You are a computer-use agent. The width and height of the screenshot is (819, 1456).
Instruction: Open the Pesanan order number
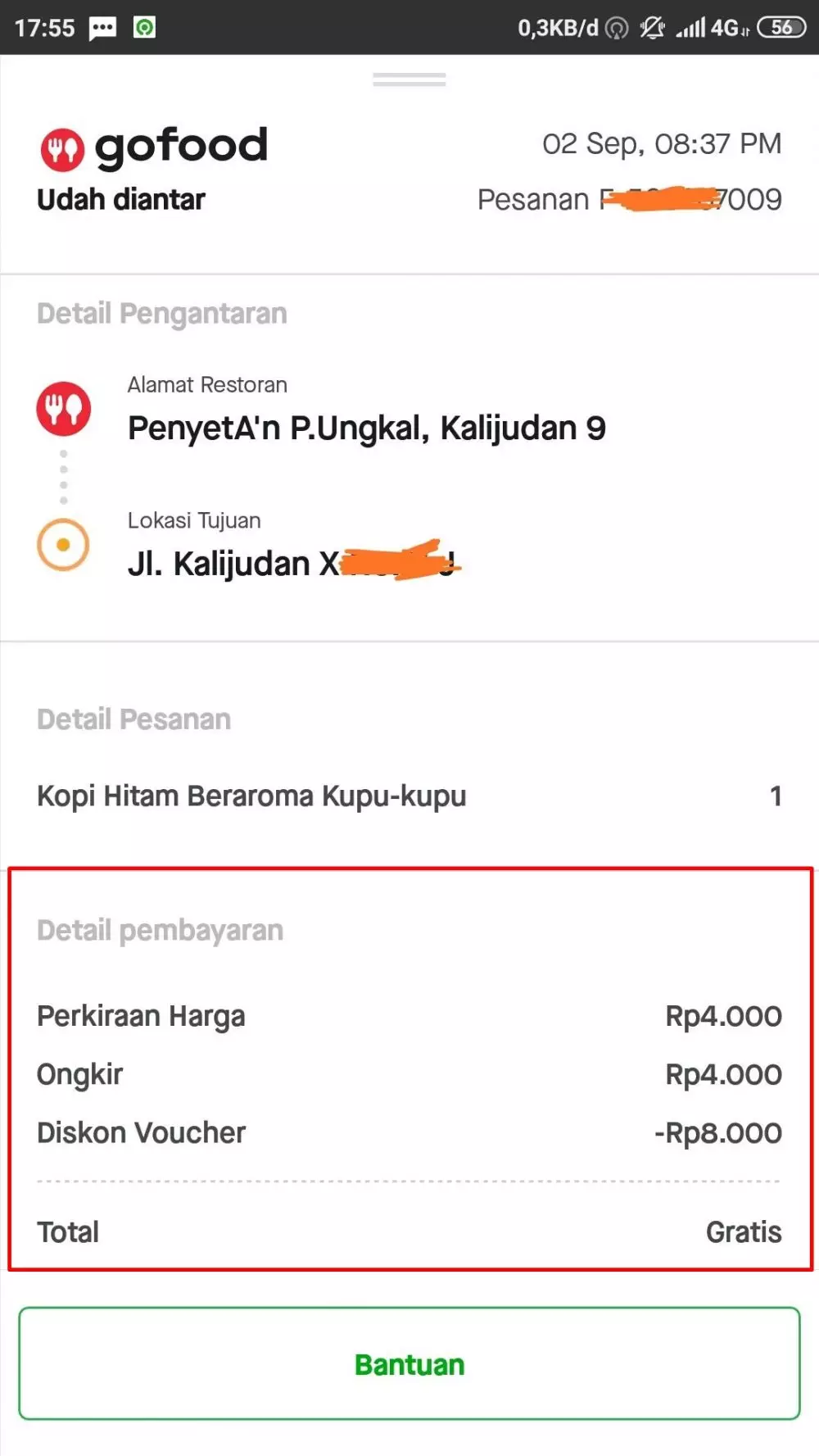631,199
